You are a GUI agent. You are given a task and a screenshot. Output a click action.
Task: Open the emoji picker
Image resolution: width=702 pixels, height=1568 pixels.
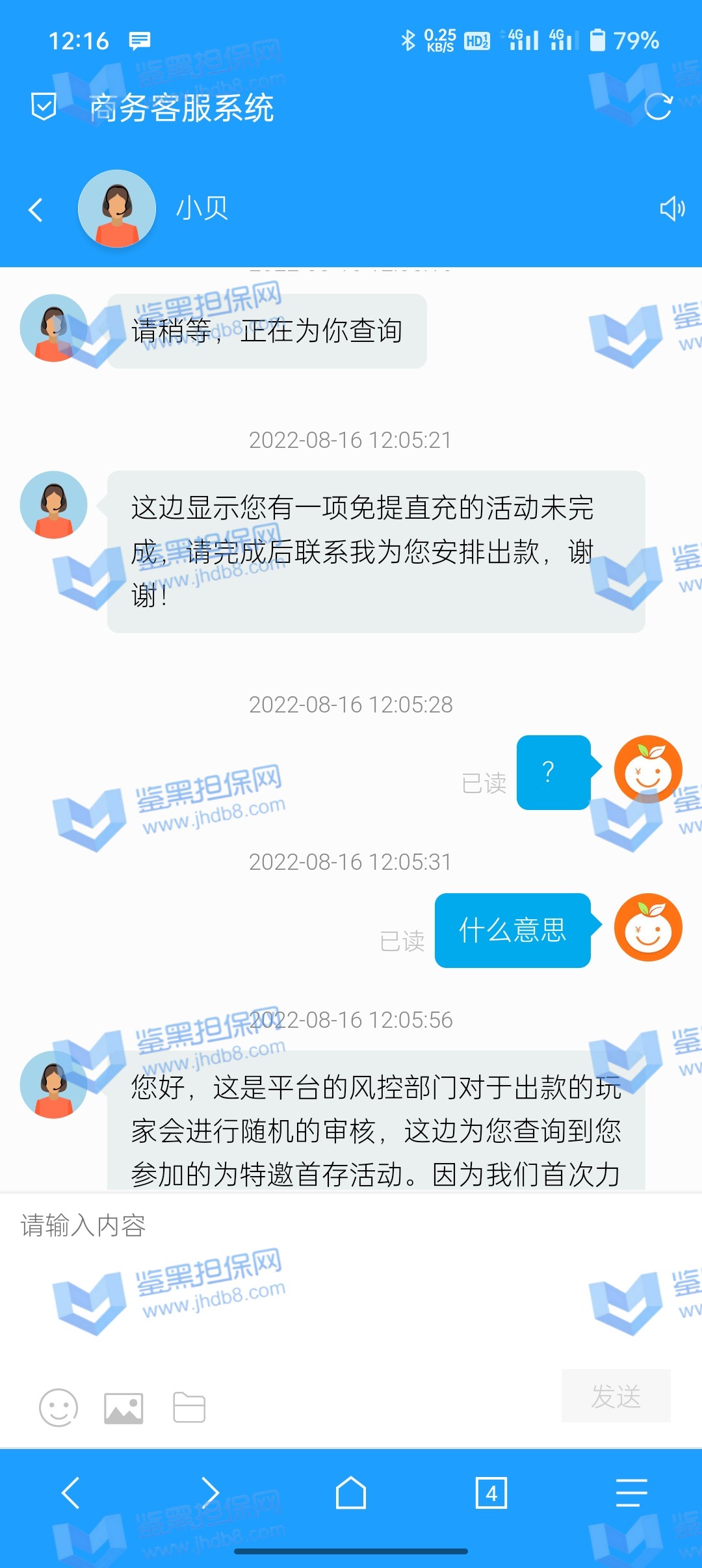pos(58,1408)
